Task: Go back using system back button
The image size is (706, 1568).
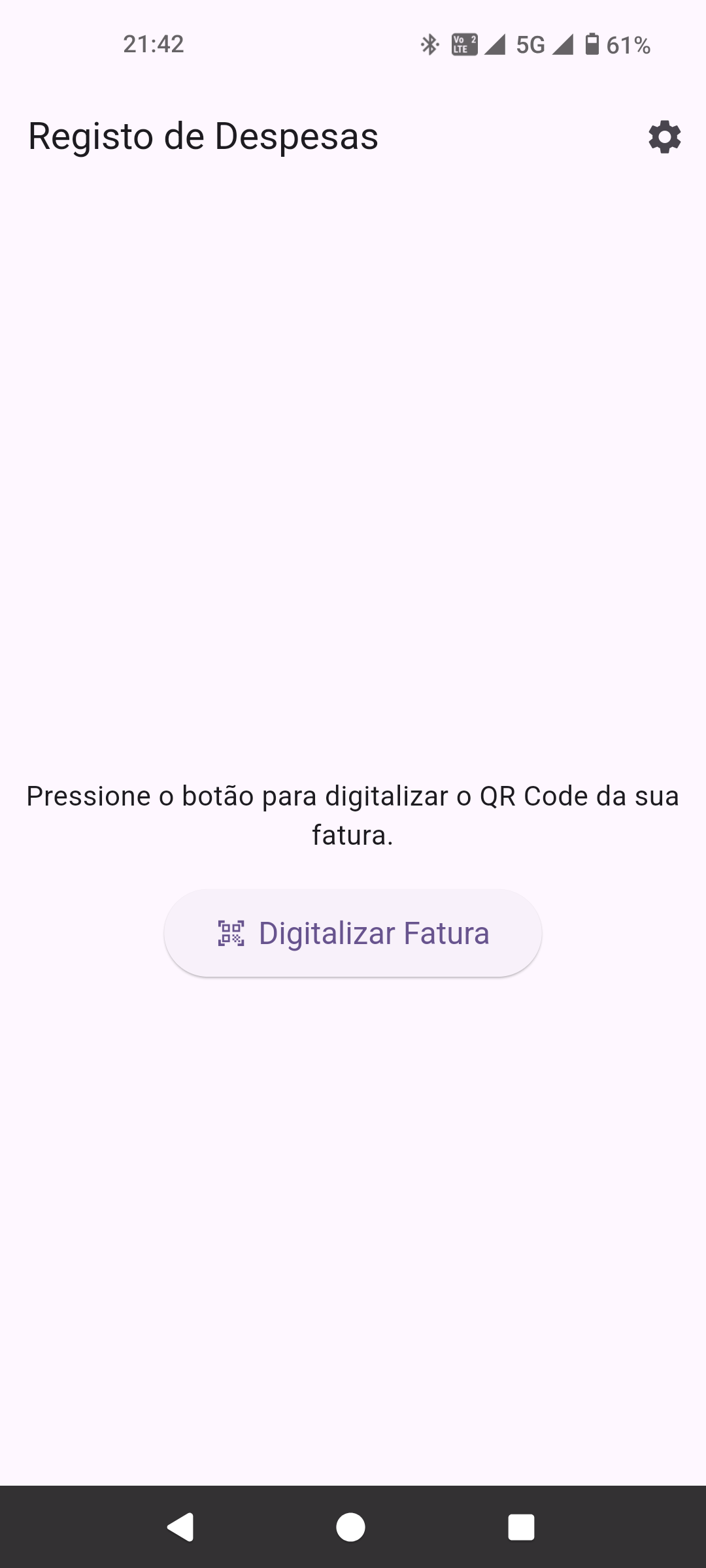Action: [x=180, y=1527]
